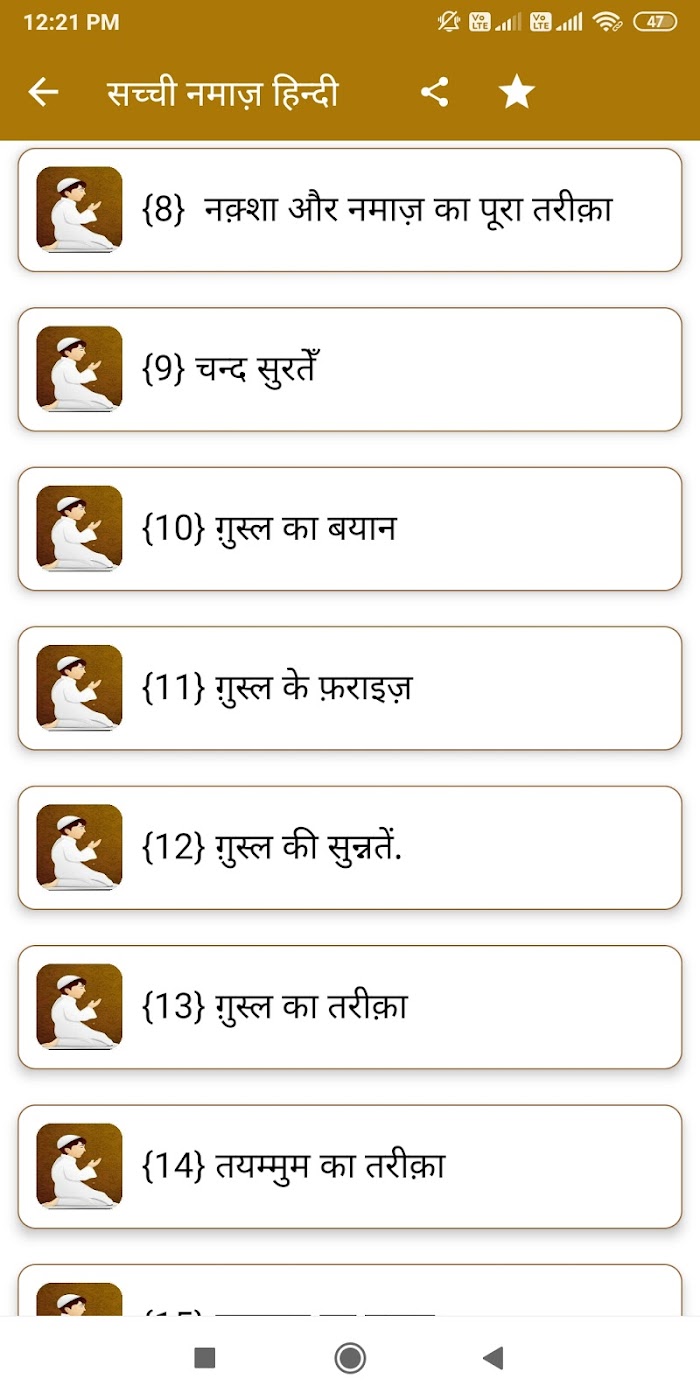Tap the system home button
700x1400 pixels.
pyautogui.click(x=350, y=1357)
